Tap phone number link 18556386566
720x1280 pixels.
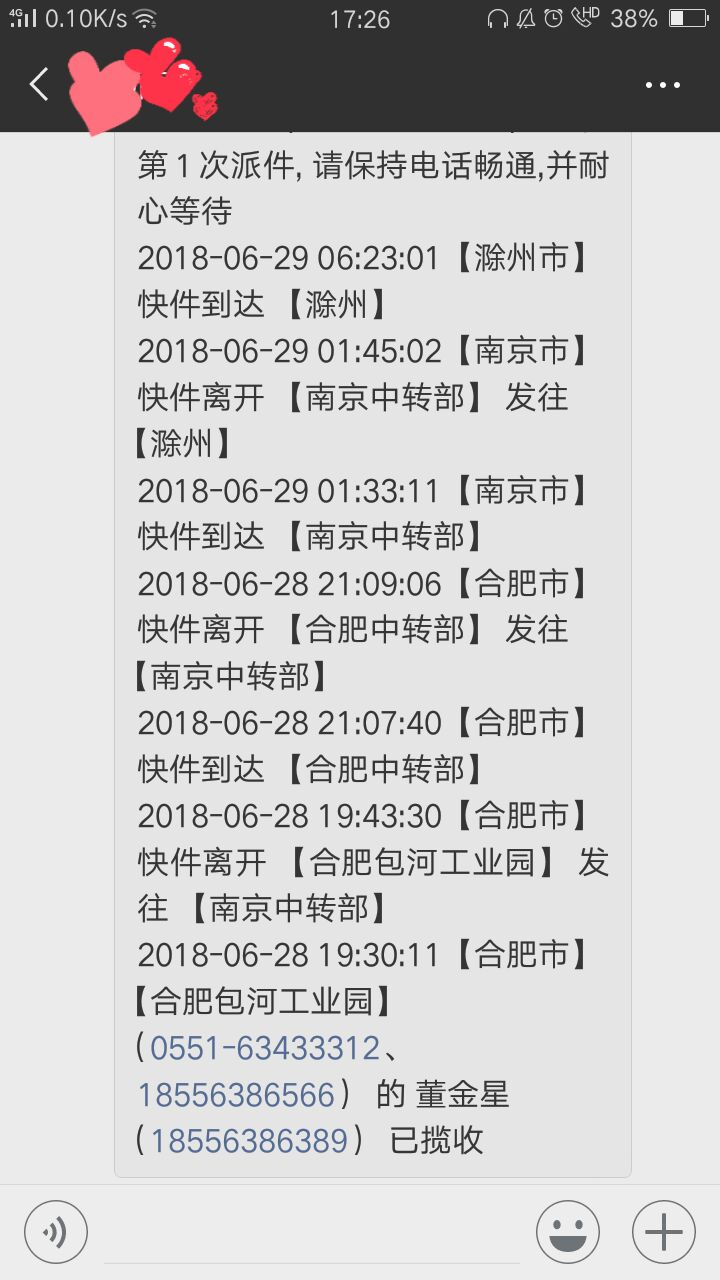pyautogui.click(x=236, y=1095)
